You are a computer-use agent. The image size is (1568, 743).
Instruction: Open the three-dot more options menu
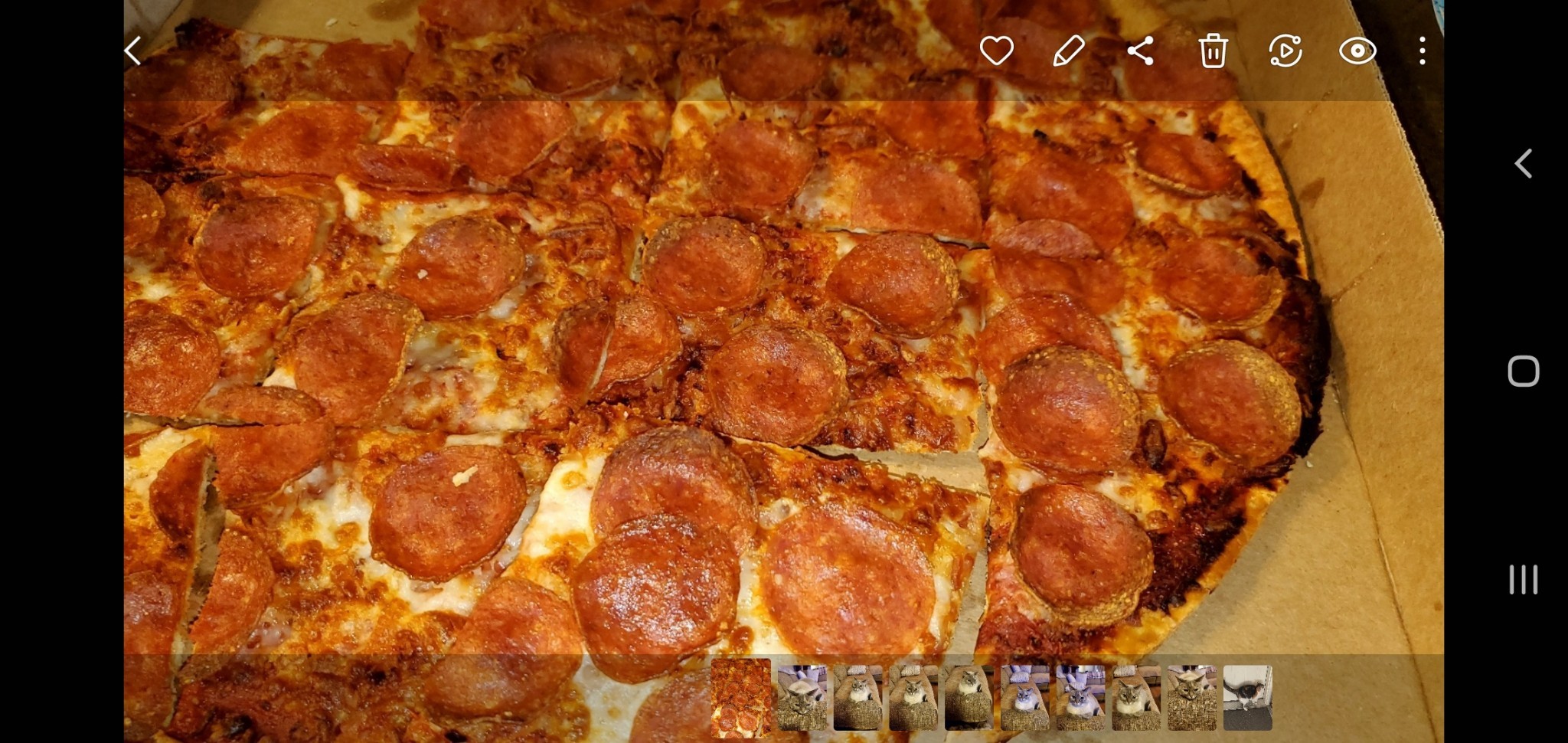(1422, 51)
